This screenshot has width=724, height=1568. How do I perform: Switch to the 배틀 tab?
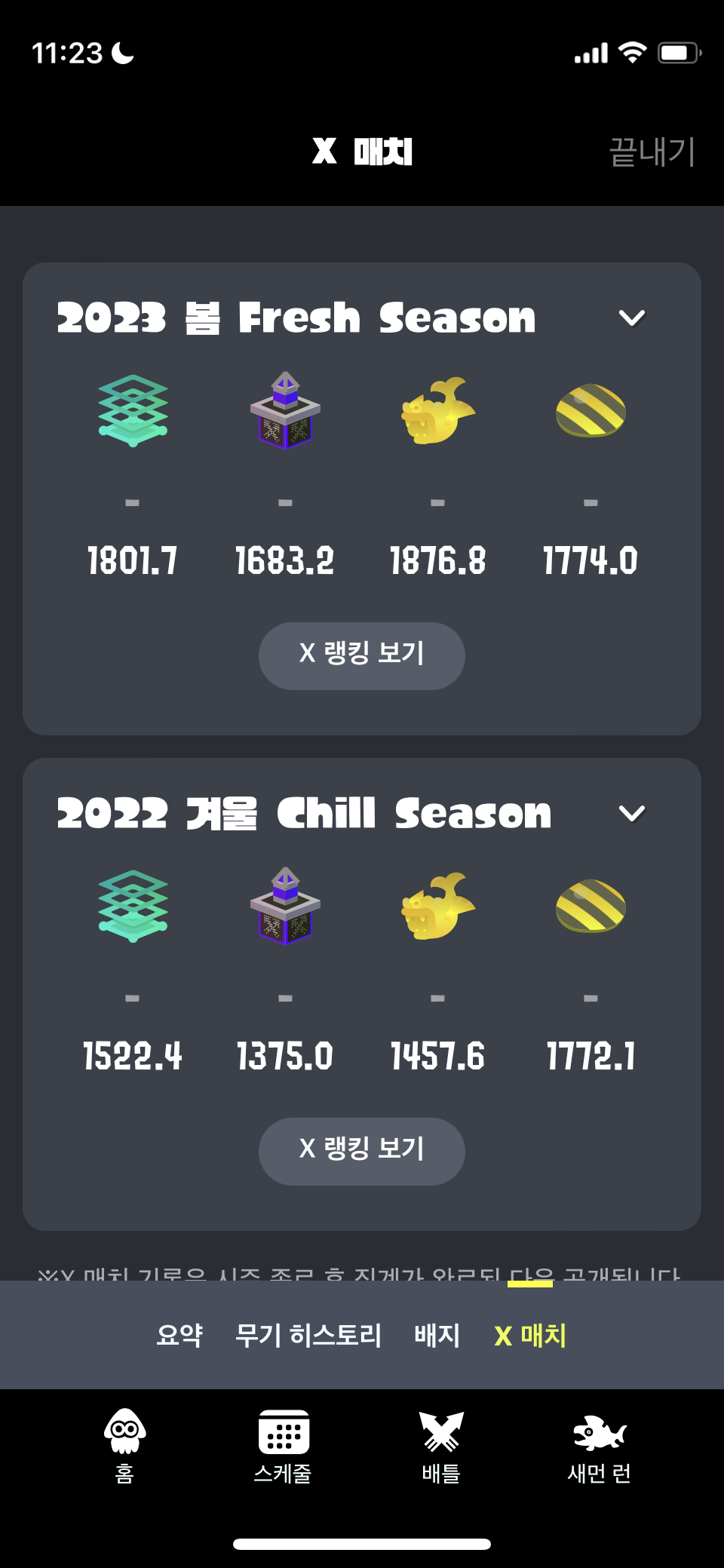[x=441, y=1446]
